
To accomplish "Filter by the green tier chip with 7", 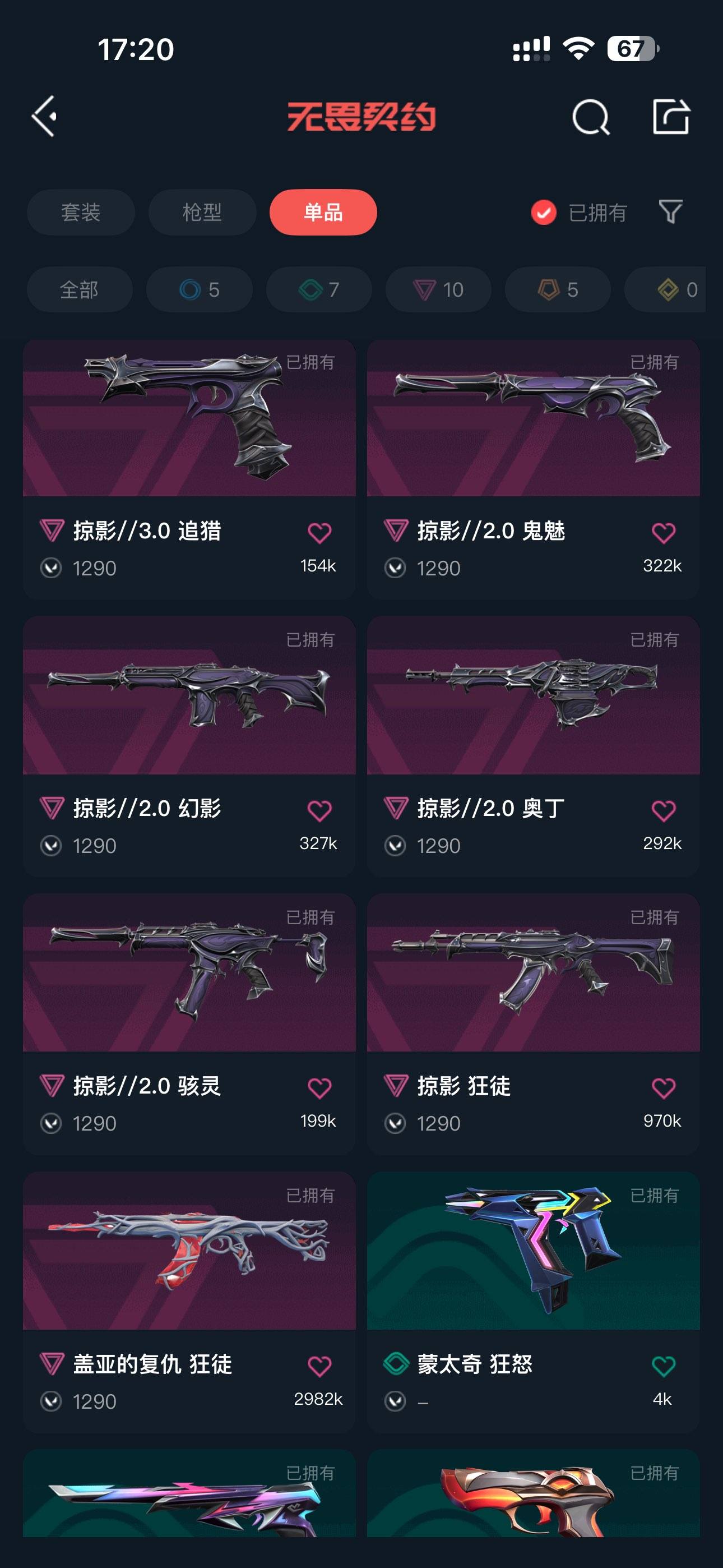I will point(318,290).
